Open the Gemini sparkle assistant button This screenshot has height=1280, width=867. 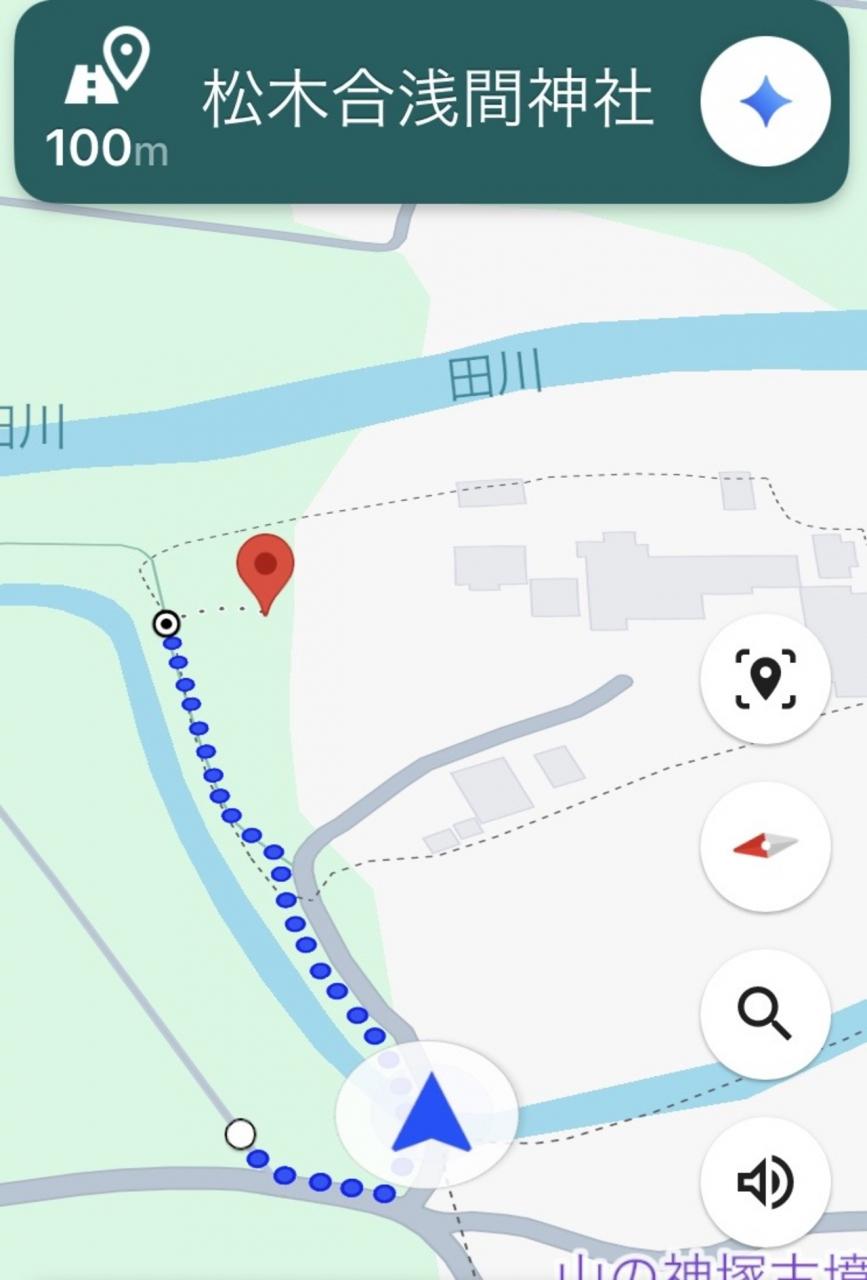pyautogui.click(x=765, y=102)
